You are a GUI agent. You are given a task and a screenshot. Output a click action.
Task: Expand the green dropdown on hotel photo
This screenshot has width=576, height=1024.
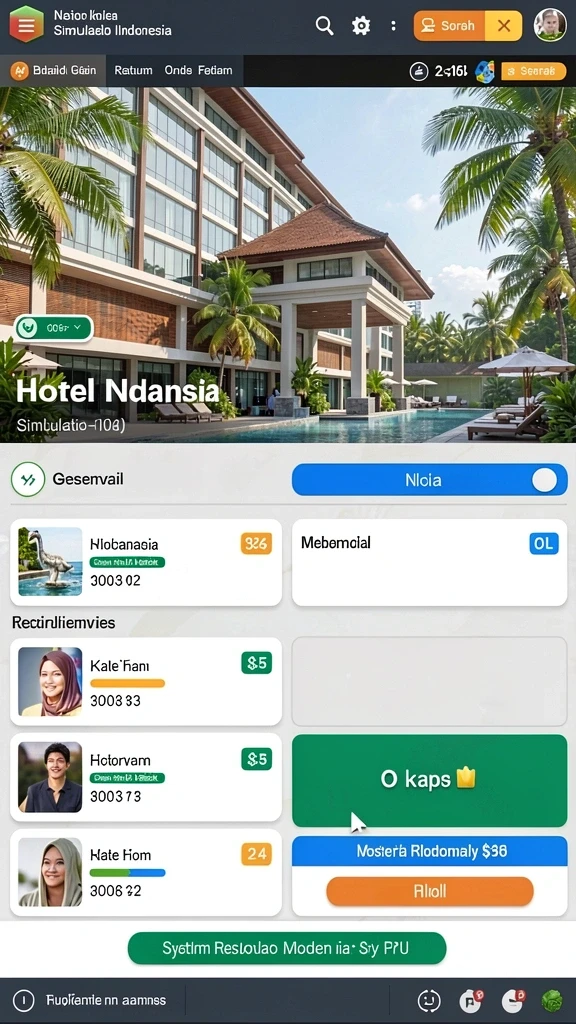(54, 328)
